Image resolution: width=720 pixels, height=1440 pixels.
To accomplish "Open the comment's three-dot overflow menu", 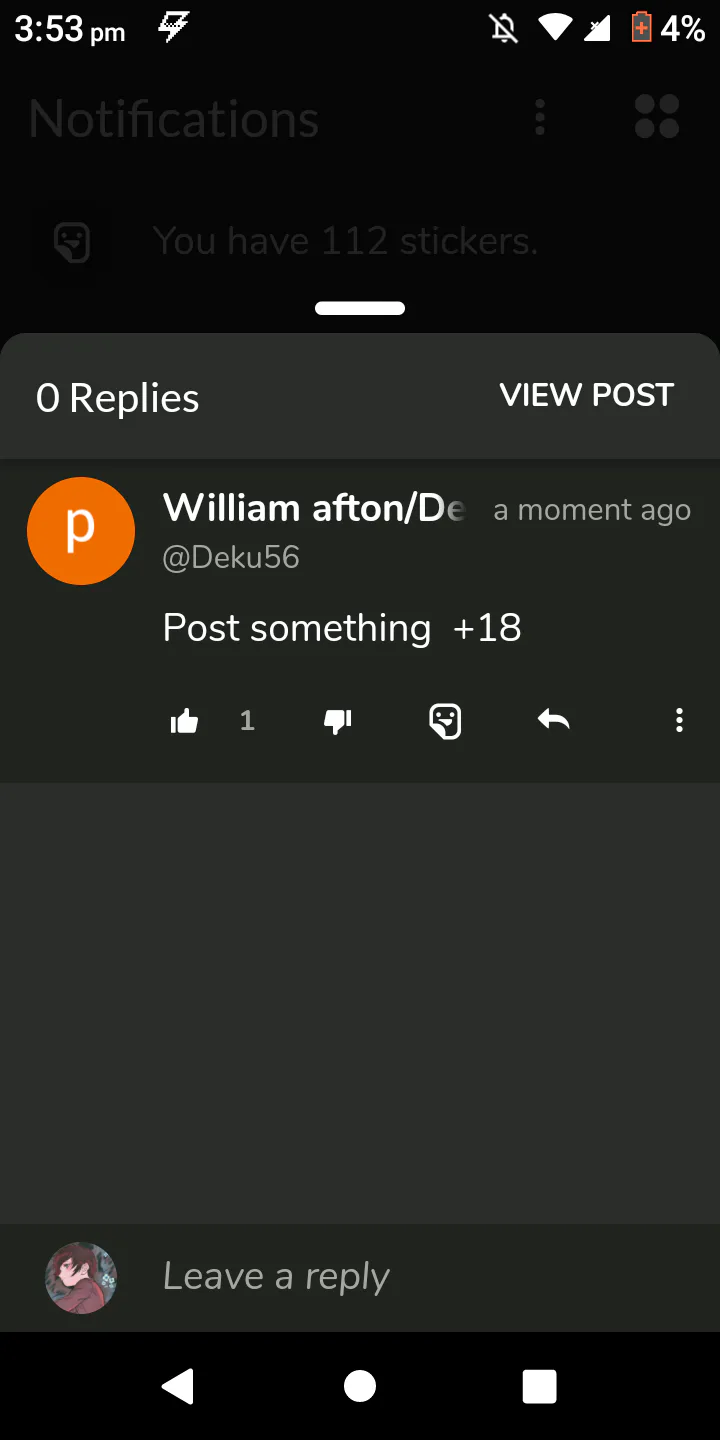I will (x=679, y=720).
